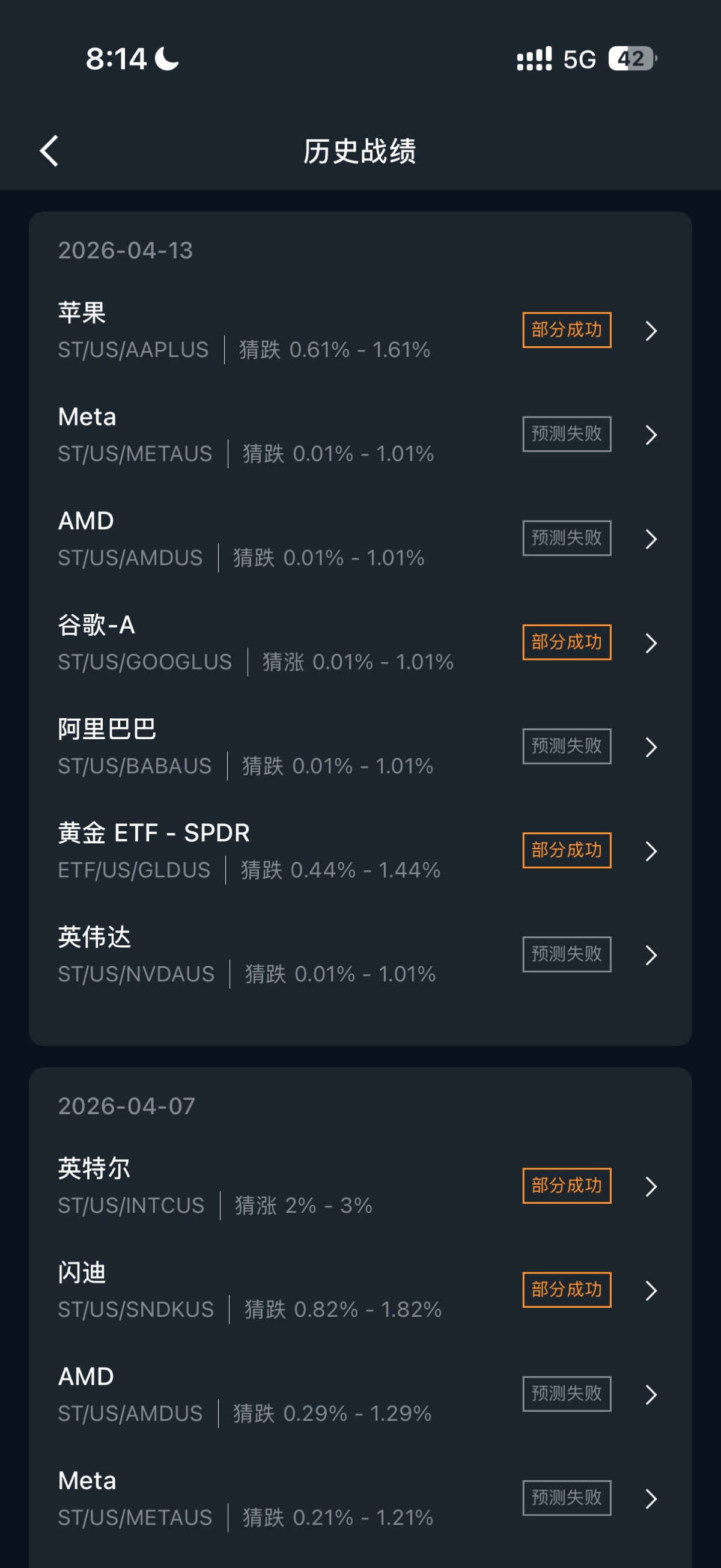Open 英特尔 猜涨 2% - 3% record
Screen dimensions: 721x1568
(359, 1186)
